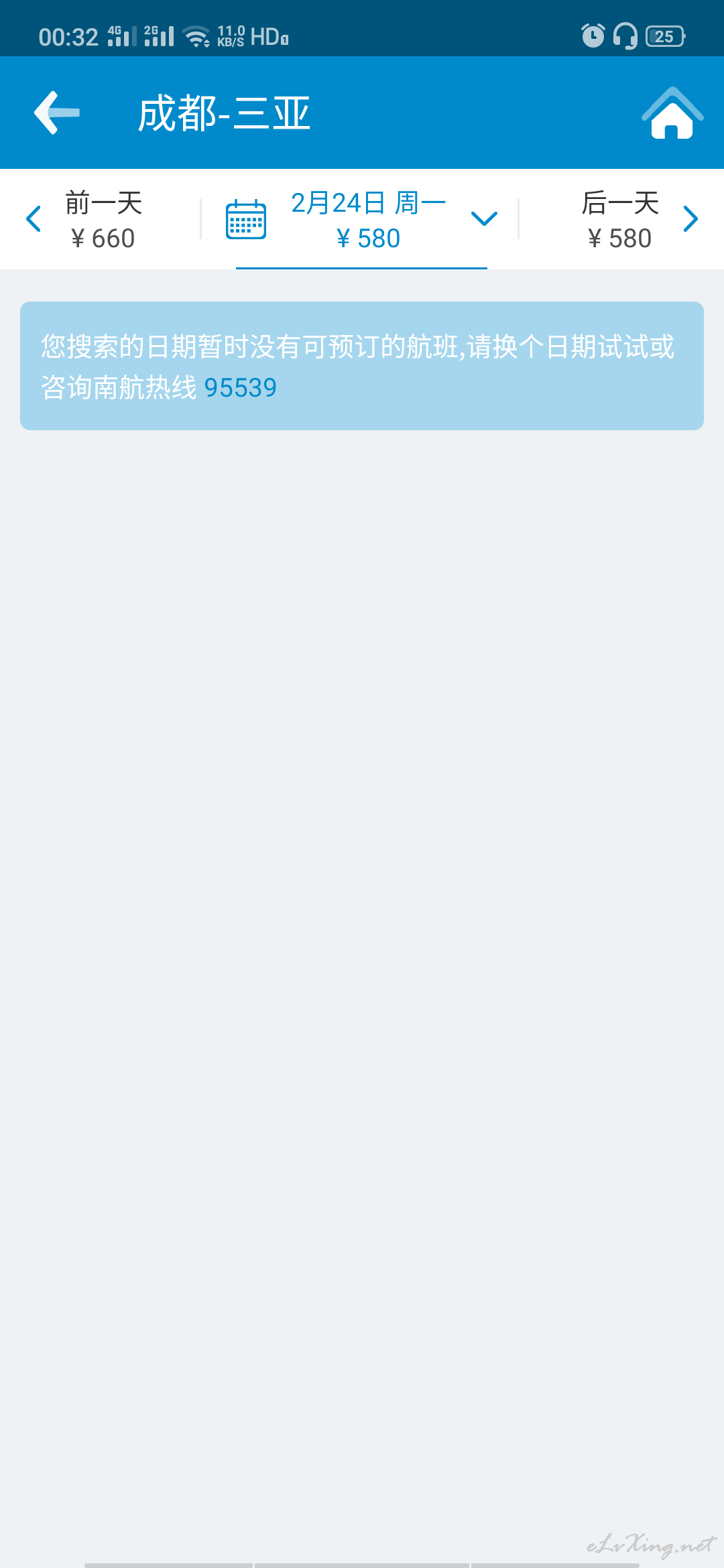
Task: Call the hotline number 95539
Action: tap(240, 388)
